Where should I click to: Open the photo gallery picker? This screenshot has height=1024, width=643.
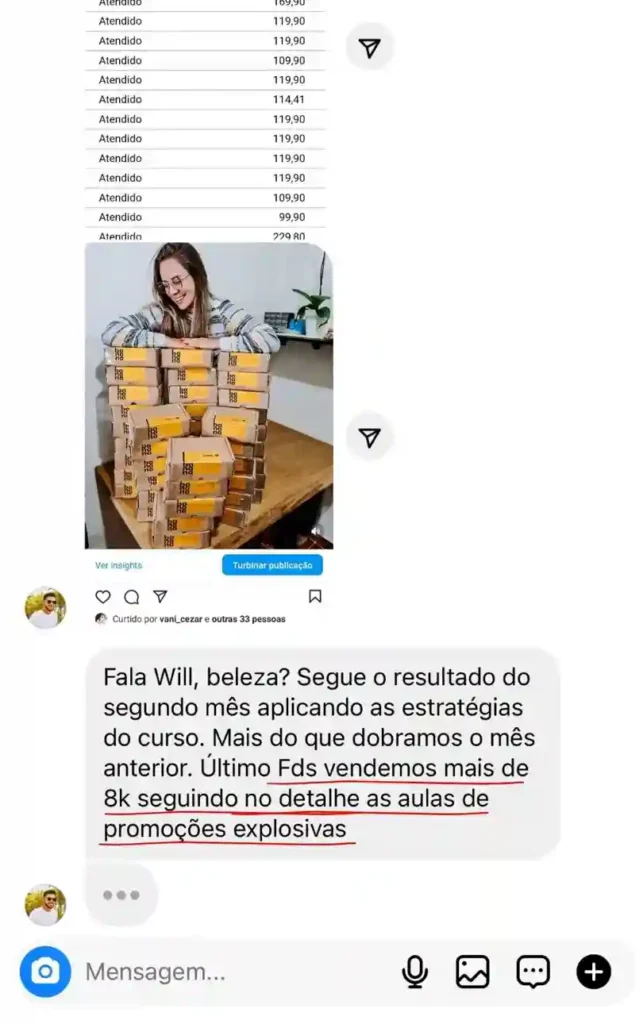click(x=473, y=972)
